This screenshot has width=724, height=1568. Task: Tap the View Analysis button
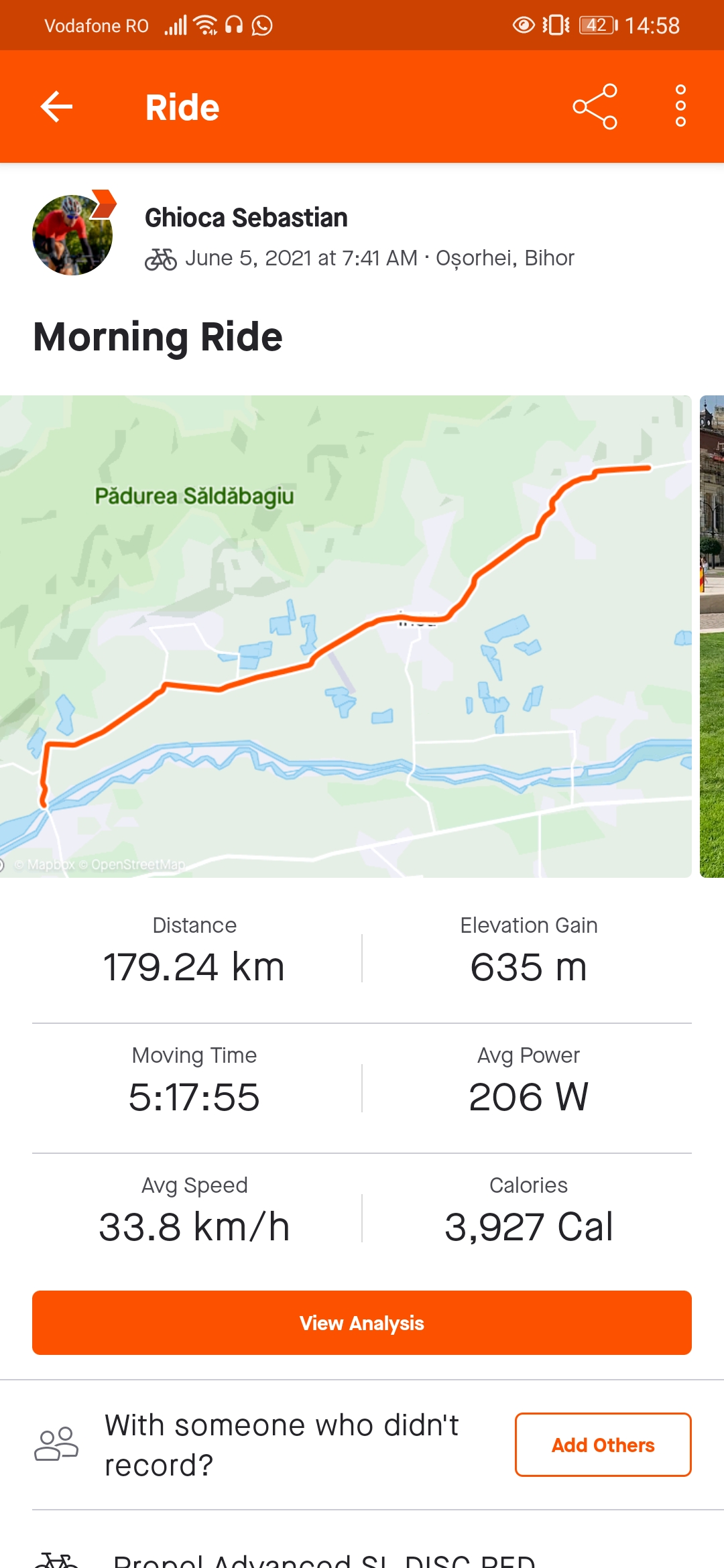click(x=362, y=1323)
